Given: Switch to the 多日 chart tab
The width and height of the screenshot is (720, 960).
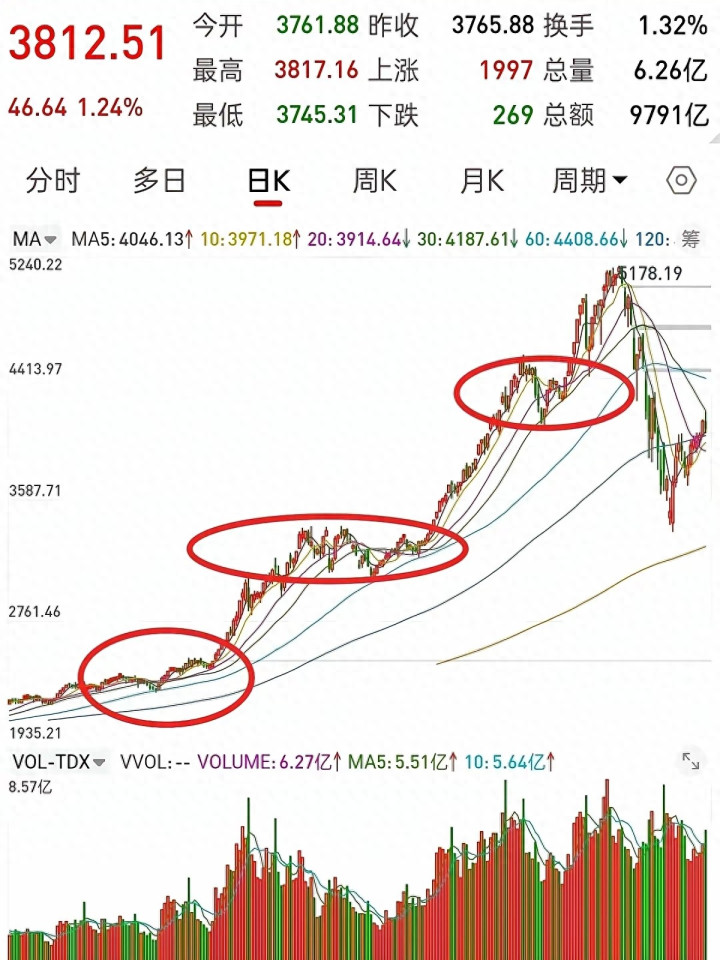Looking at the screenshot, I should pyautogui.click(x=160, y=181).
